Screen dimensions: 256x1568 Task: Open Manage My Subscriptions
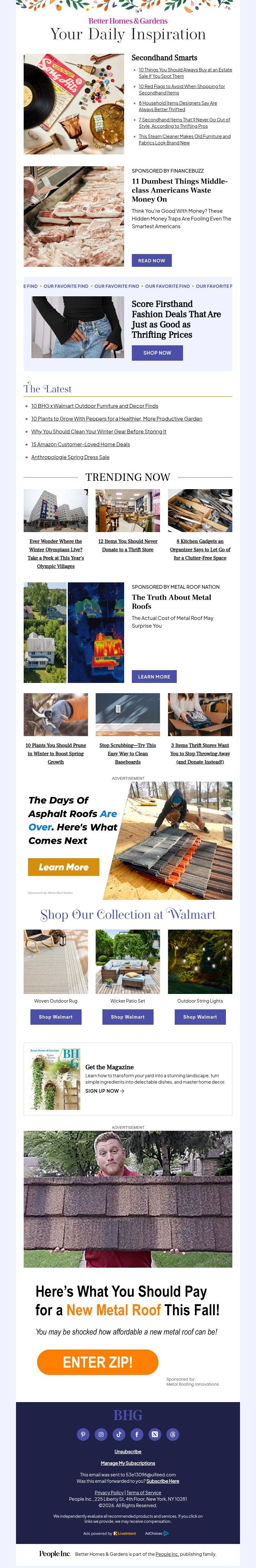coord(128,1463)
